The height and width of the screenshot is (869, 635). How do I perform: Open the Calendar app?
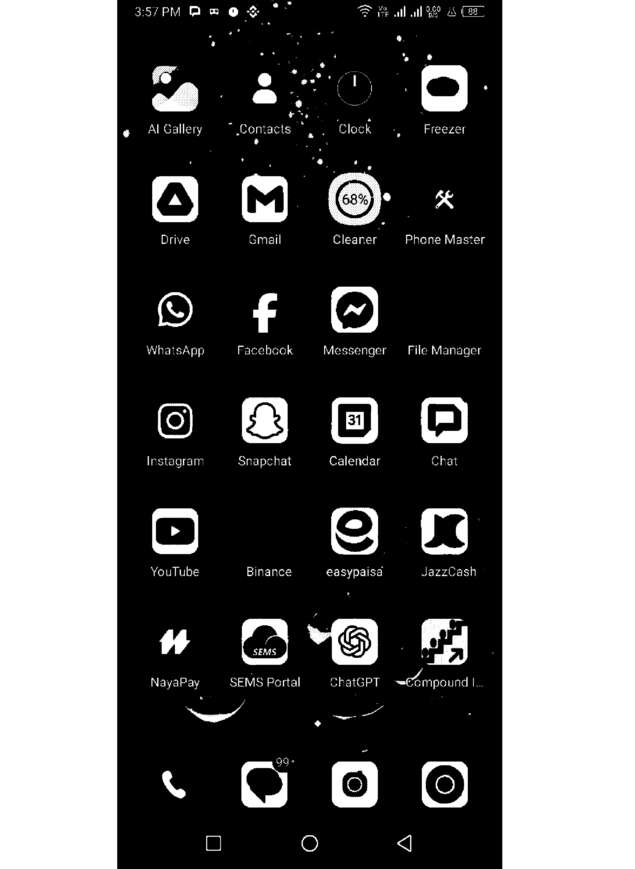tap(354, 421)
